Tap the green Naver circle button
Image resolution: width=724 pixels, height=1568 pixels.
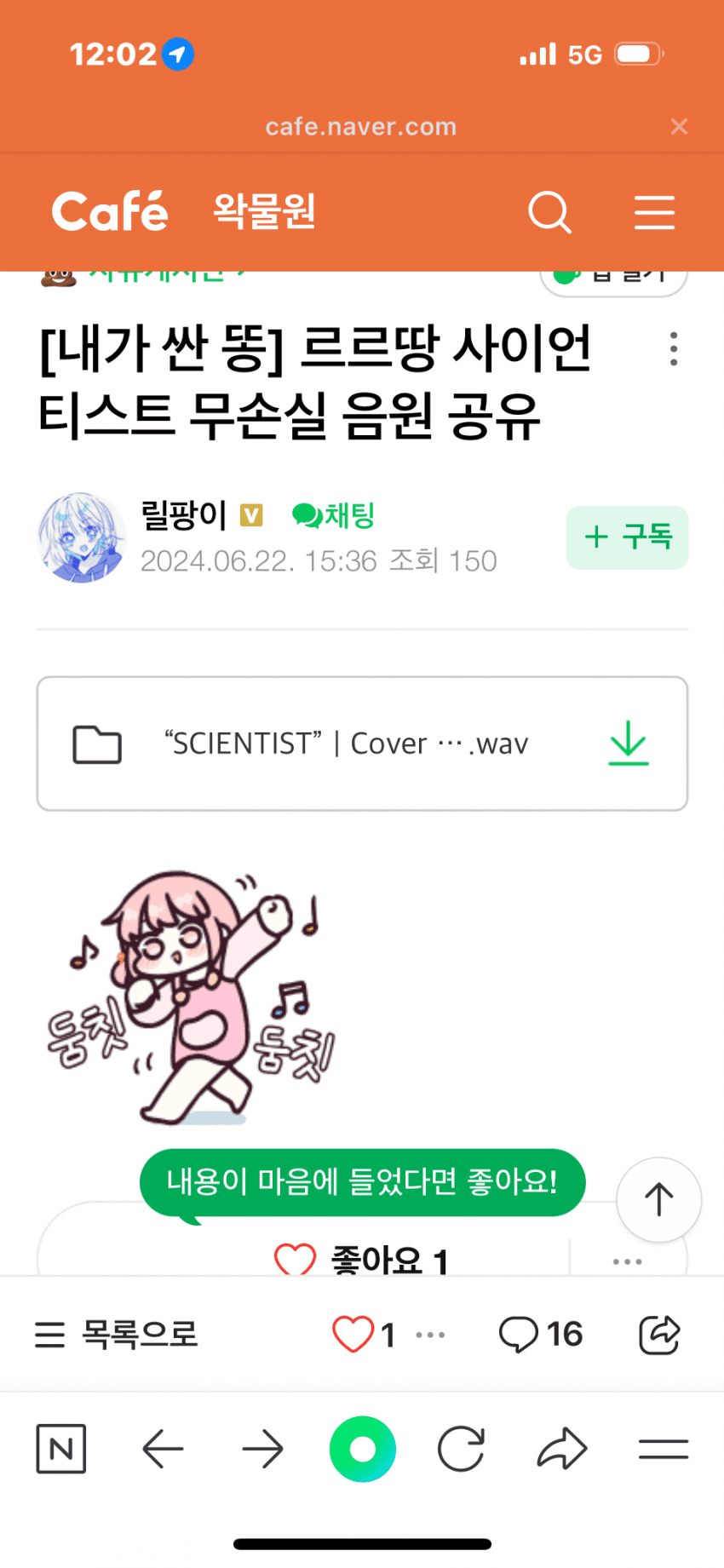(x=363, y=1448)
